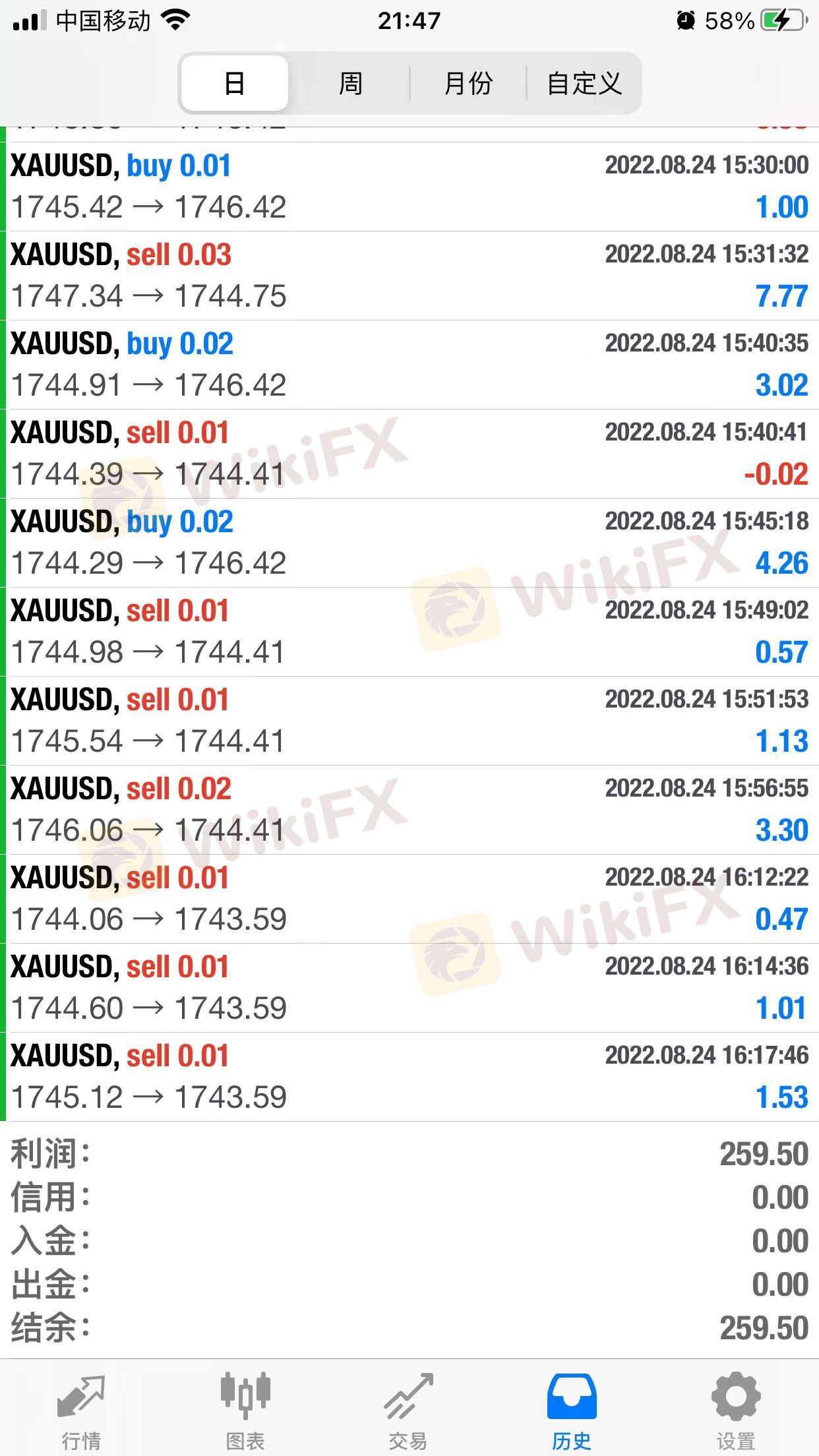This screenshot has height=1456, width=819.
Task: View the buy 0.02 trade at 15:40:35
Action: [409, 365]
